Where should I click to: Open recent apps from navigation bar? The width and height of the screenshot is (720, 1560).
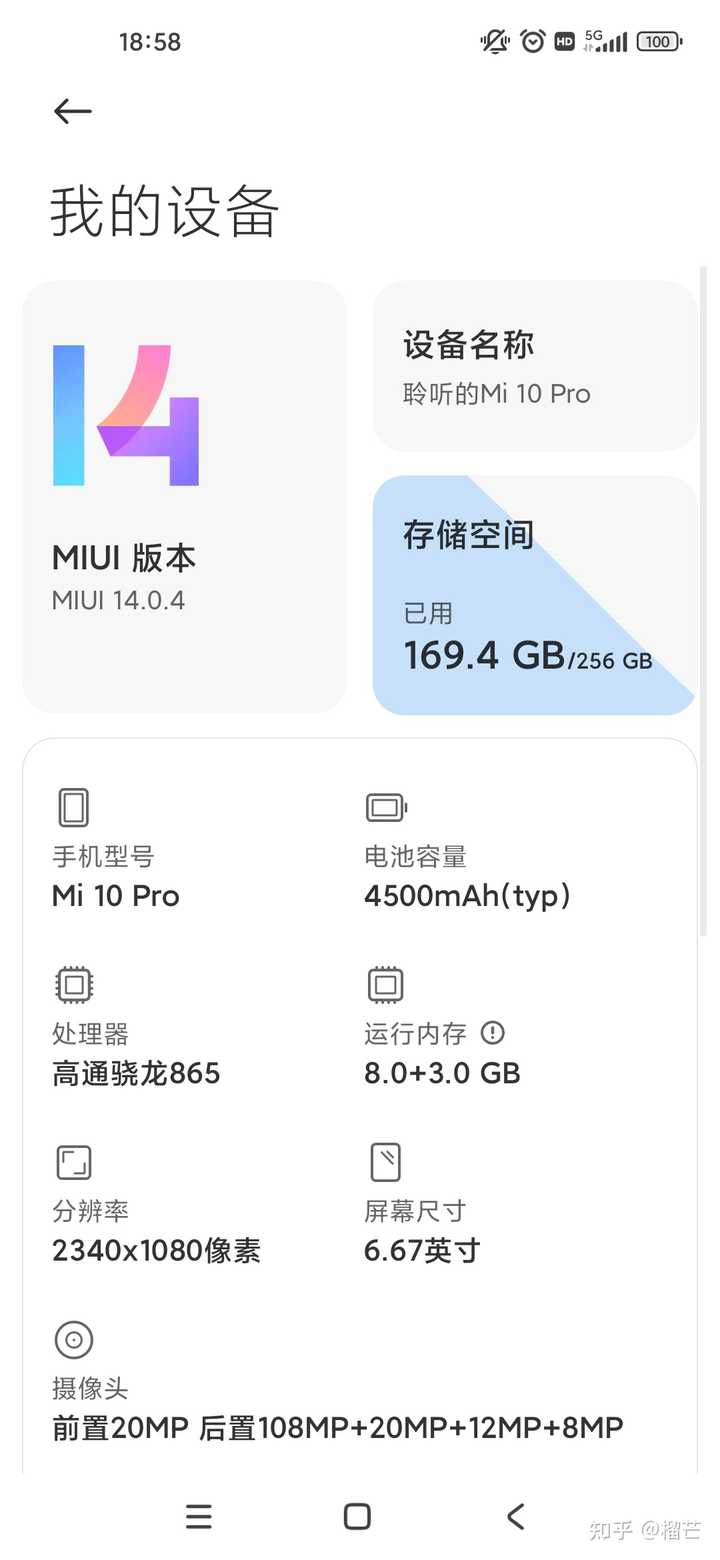199,1516
